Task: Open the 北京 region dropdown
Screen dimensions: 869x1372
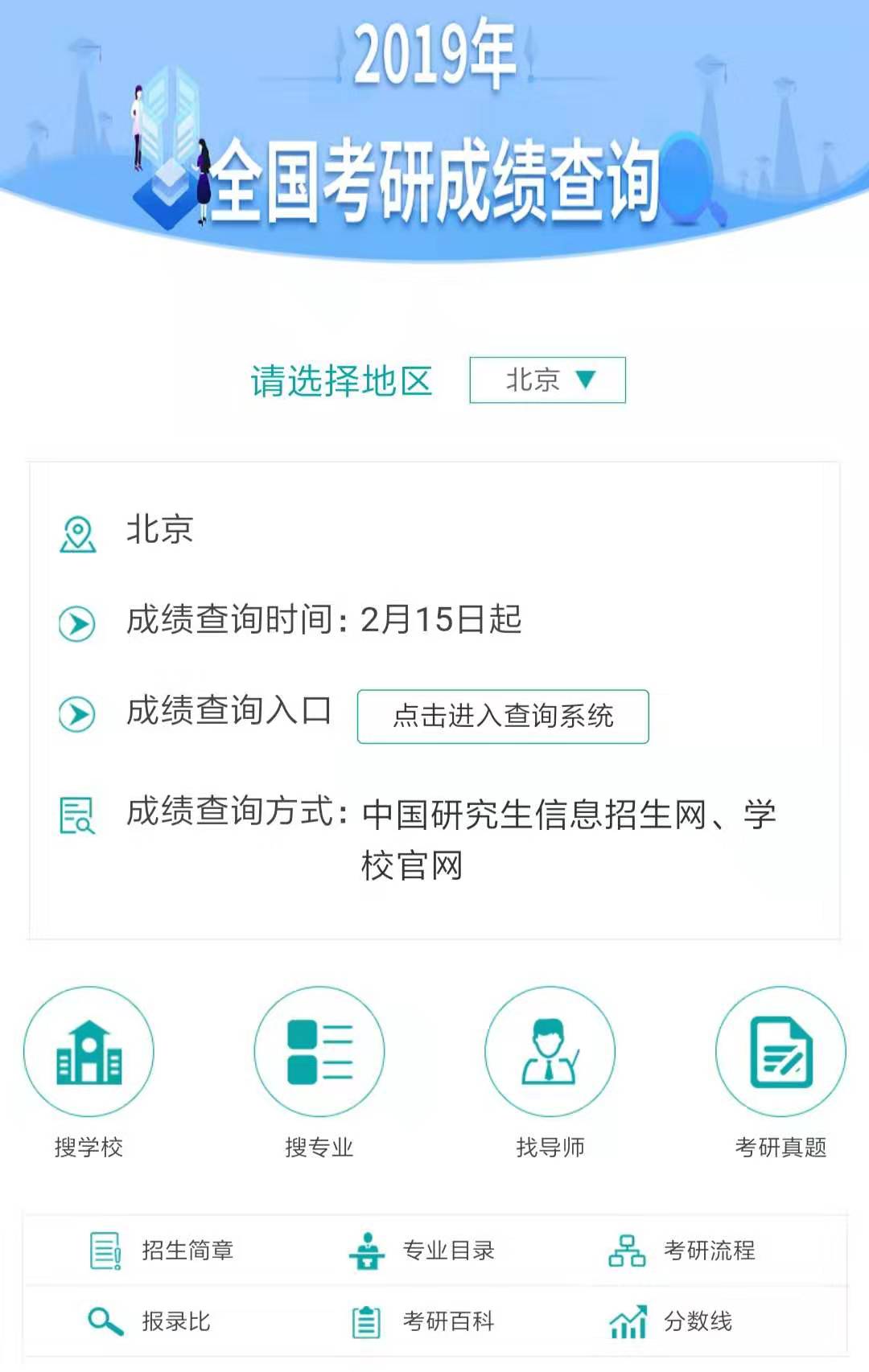Action: tap(547, 380)
